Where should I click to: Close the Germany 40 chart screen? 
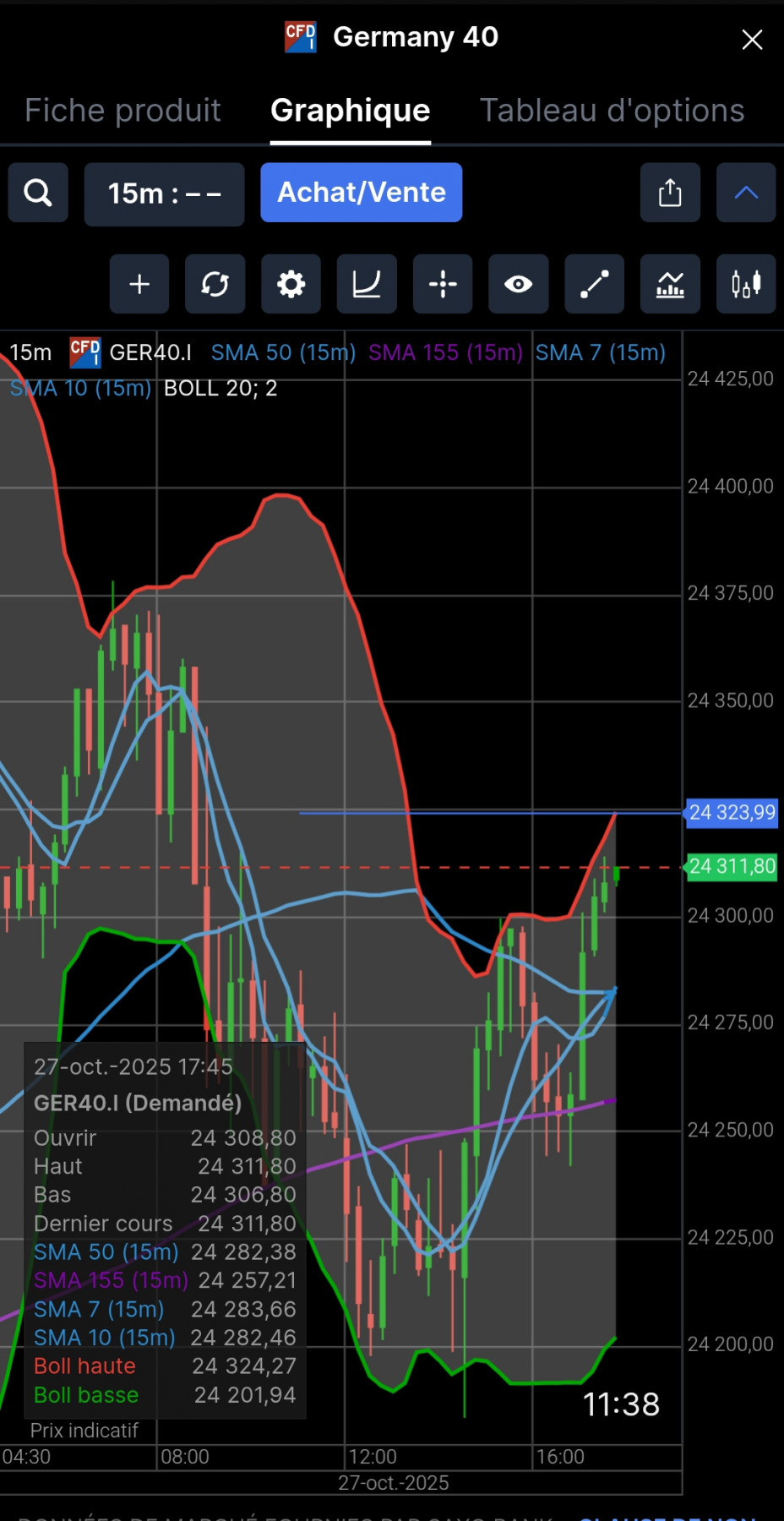(x=751, y=39)
